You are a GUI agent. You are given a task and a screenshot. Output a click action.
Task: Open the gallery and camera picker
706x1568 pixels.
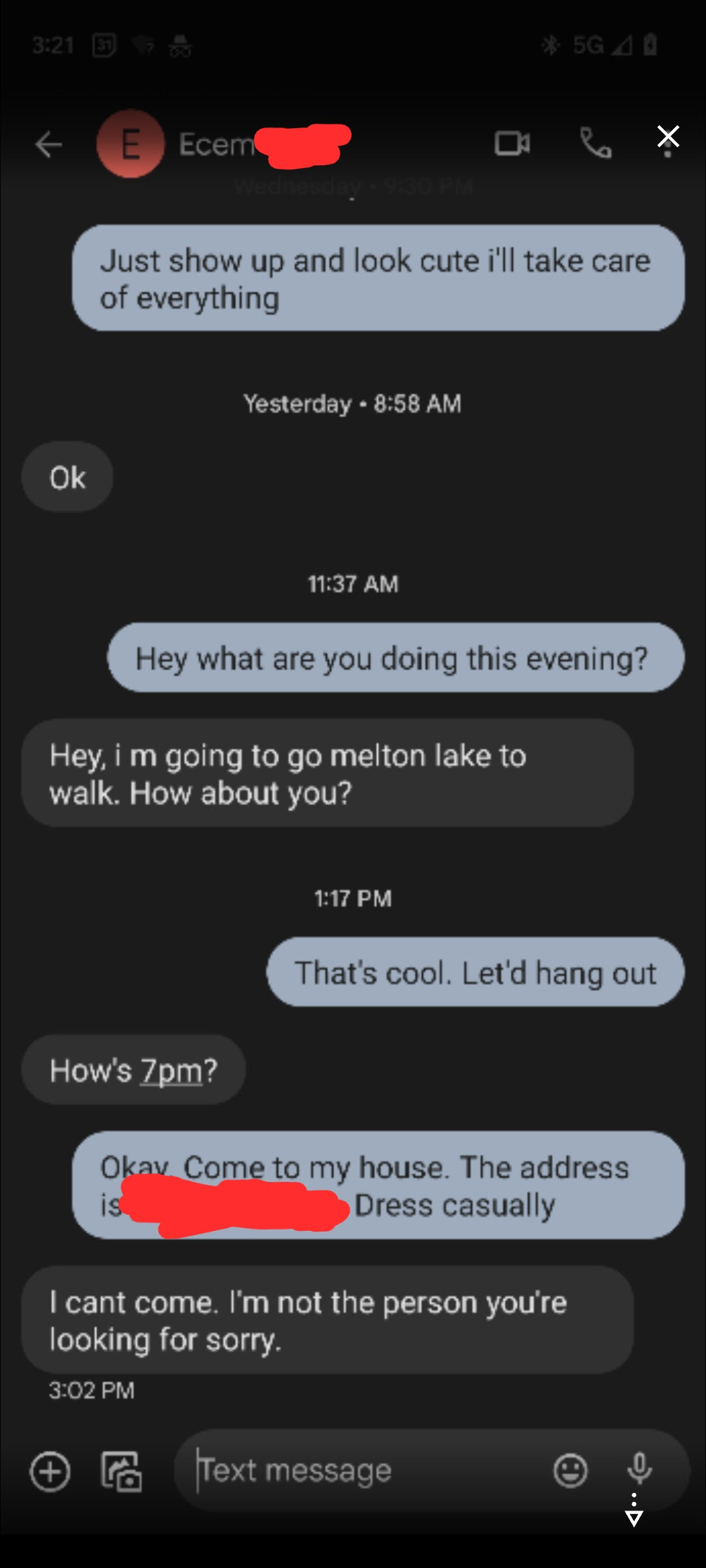[x=122, y=1471]
